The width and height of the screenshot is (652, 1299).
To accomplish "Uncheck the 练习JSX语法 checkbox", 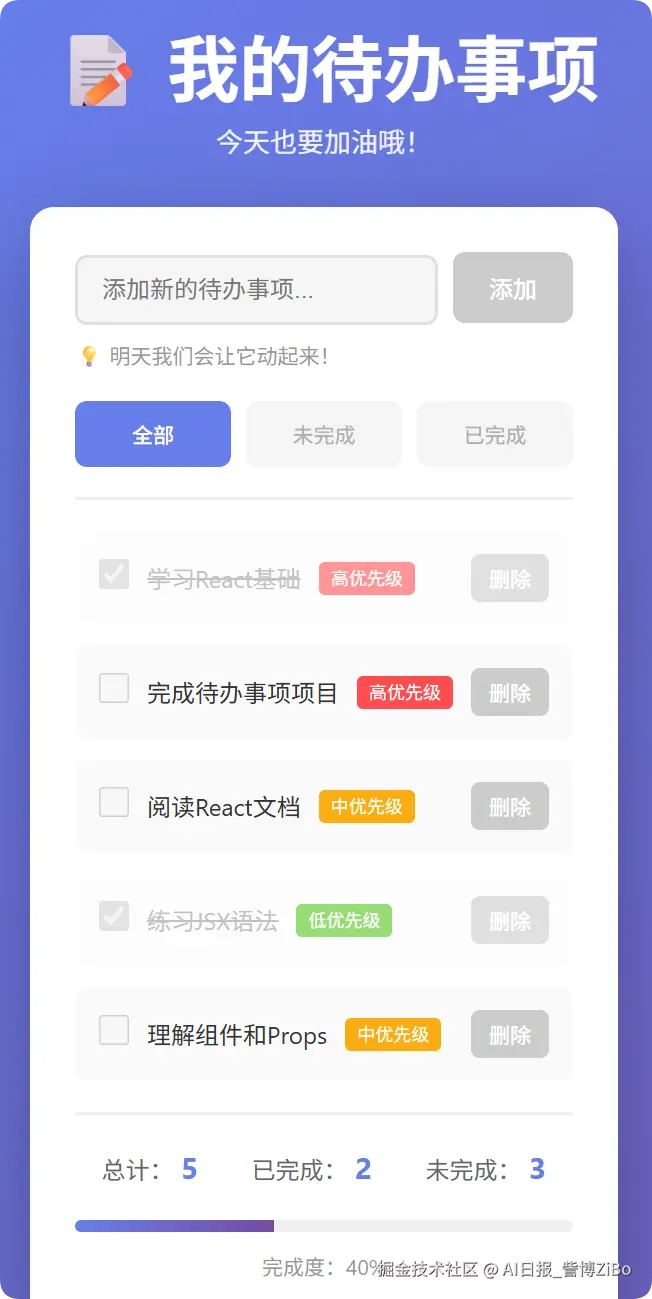I will [x=114, y=916].
